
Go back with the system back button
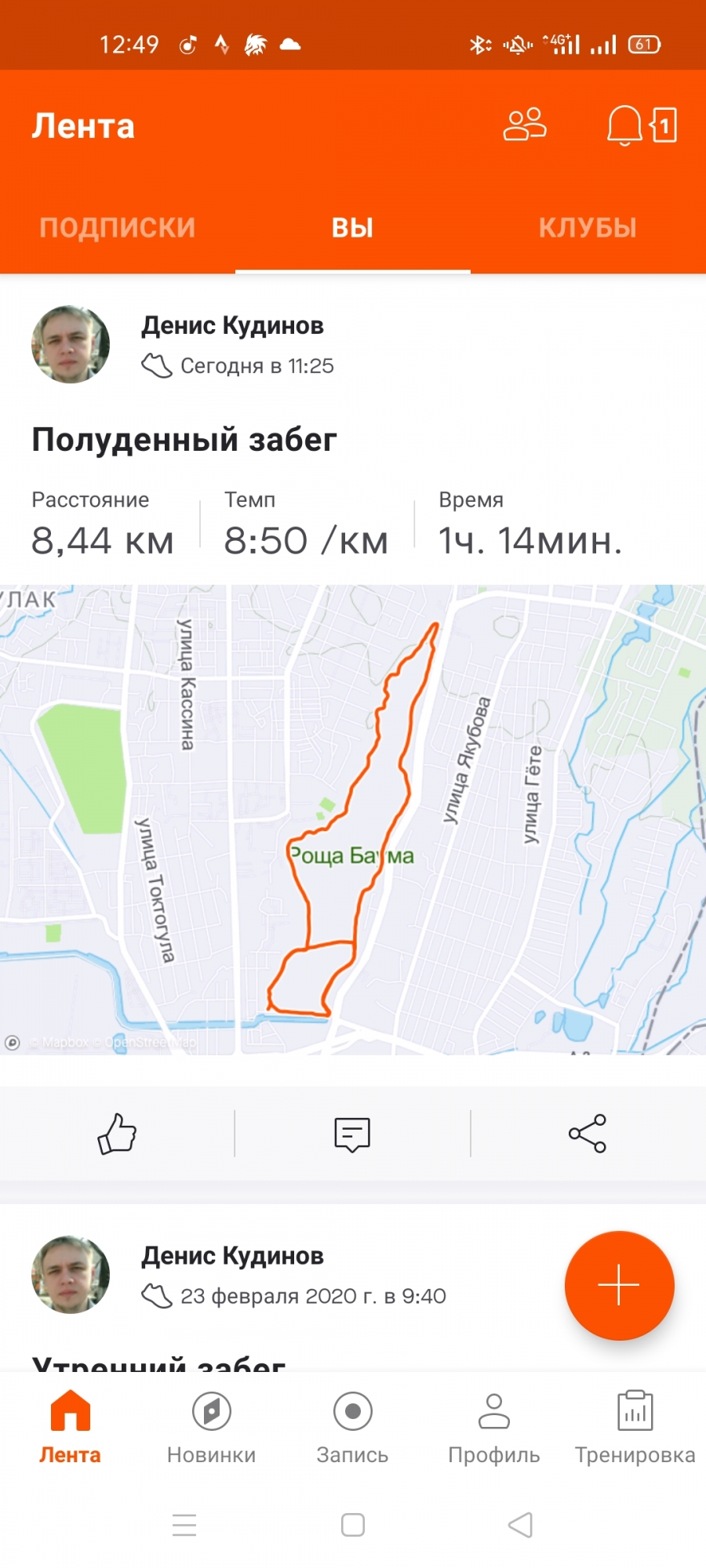(x=520, y=1525)
